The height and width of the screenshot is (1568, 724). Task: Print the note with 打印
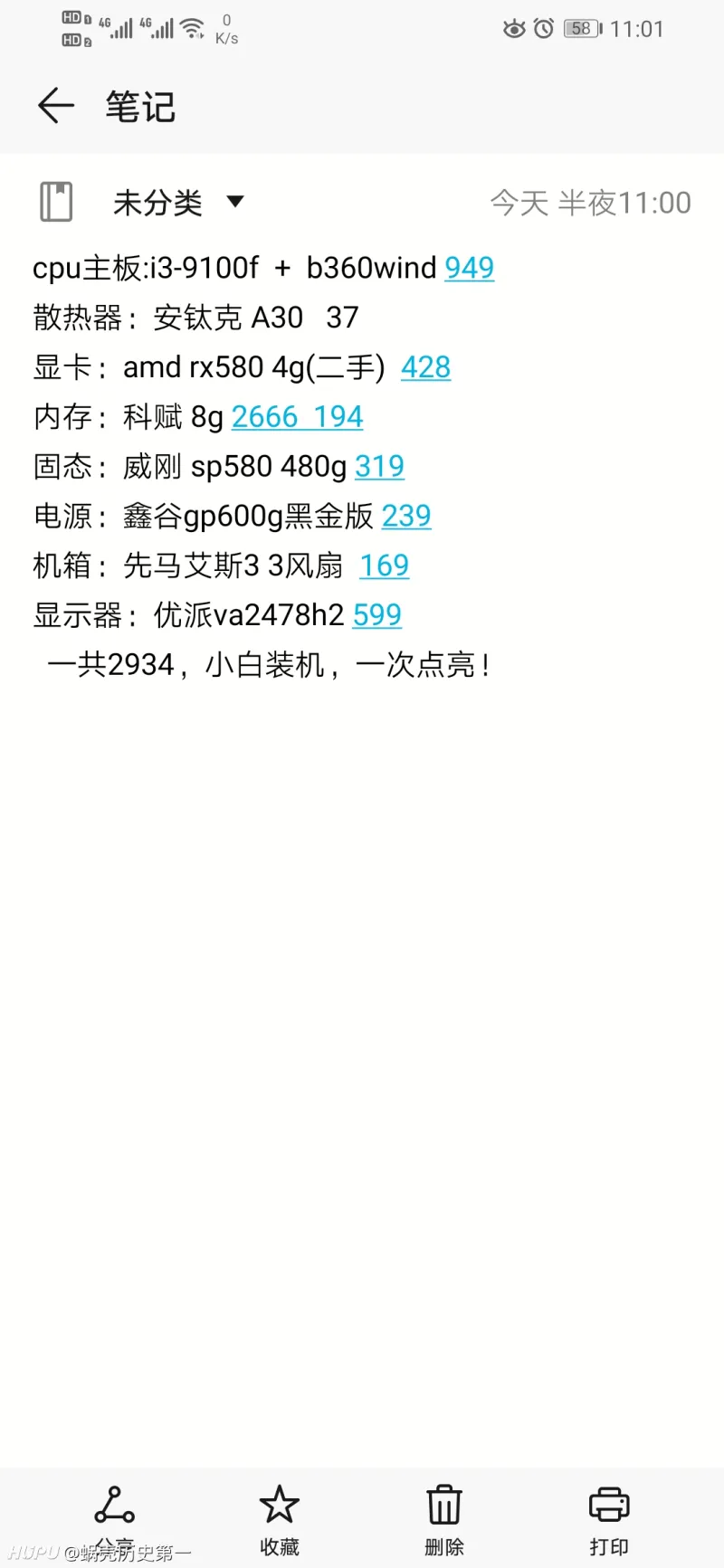coord(608,1519)
